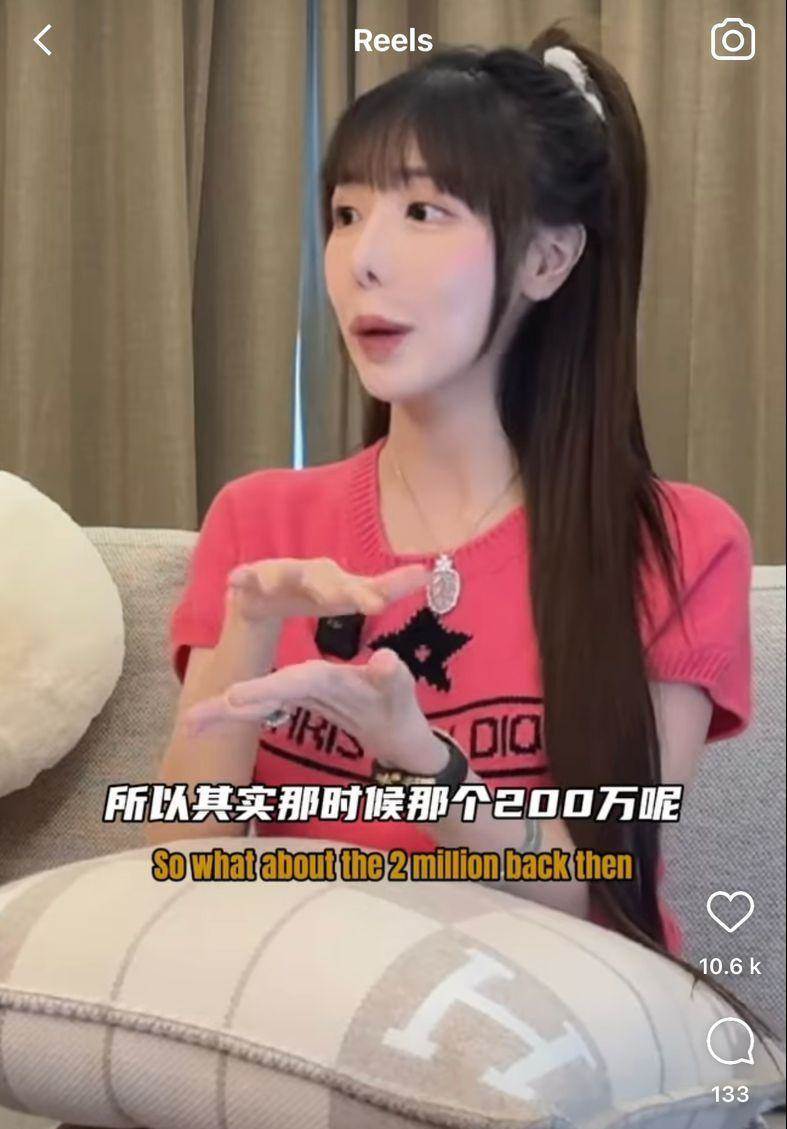The height and width of the screenshot is (1129, 787).
Task: Like this reel with the heart icon
Action: 729,912
